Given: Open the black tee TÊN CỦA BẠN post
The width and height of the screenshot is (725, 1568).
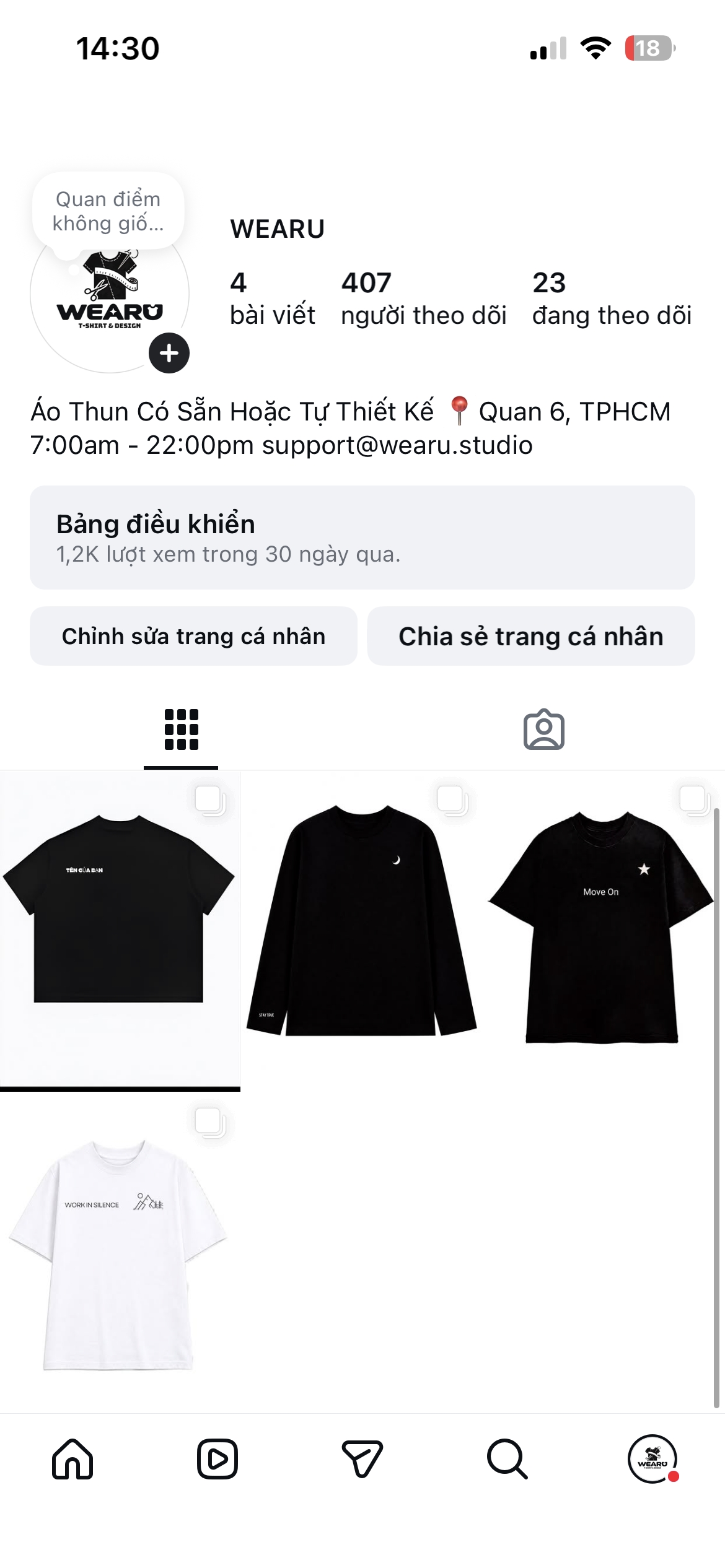Looking at the screenshot, I should click(x=120, y=930).
